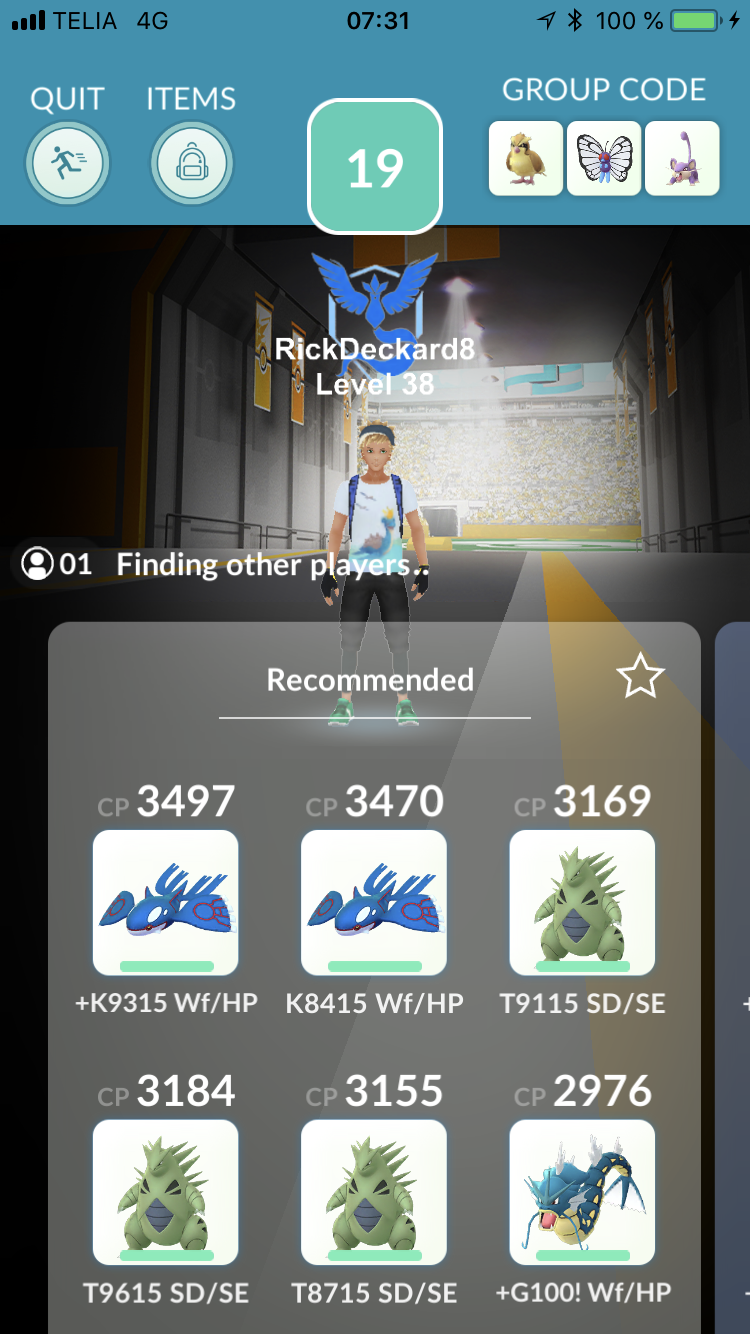
Task: Quit the raid lobby
Action: click(67, 161)
